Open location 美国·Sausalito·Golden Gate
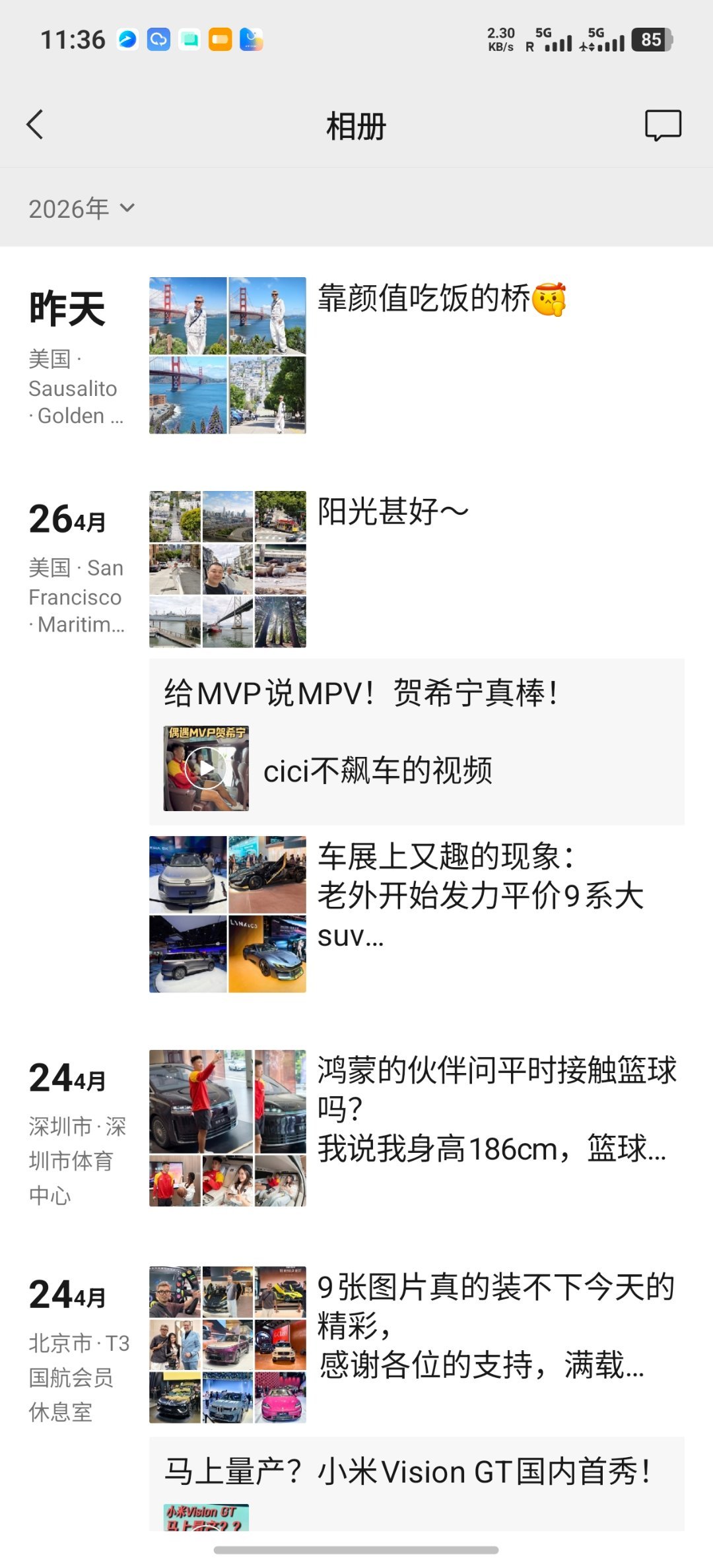 76,388
